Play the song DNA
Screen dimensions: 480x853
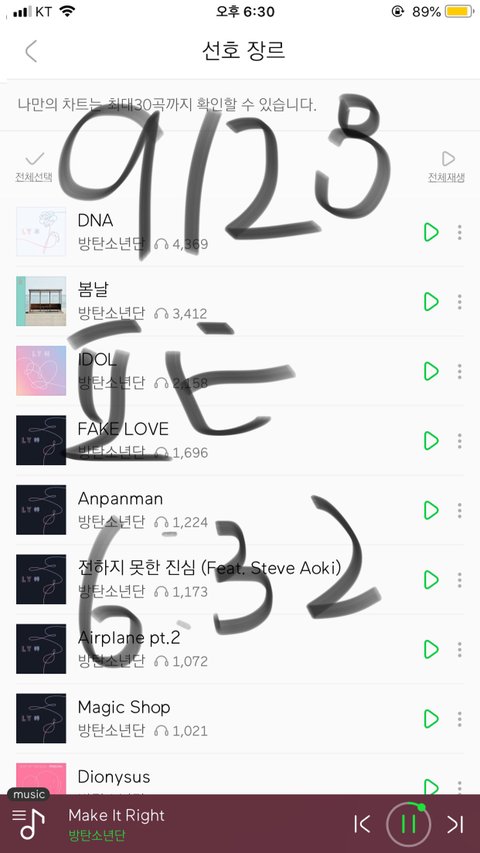431,232
